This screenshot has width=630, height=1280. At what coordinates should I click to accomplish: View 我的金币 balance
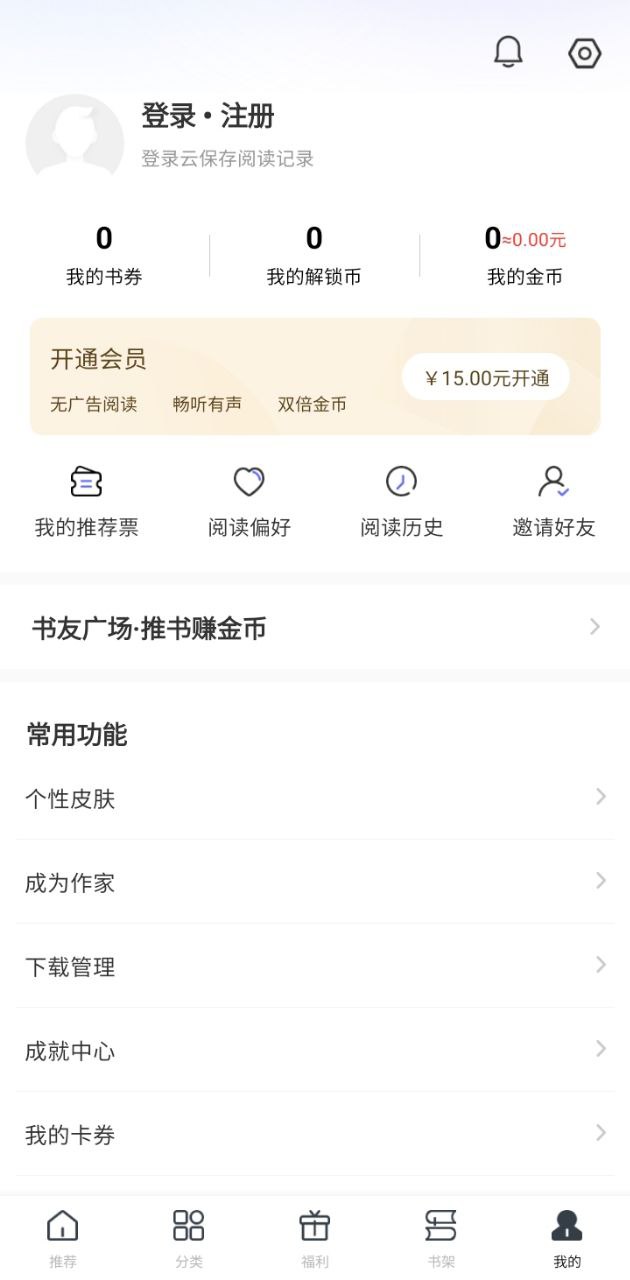(525, 255)
